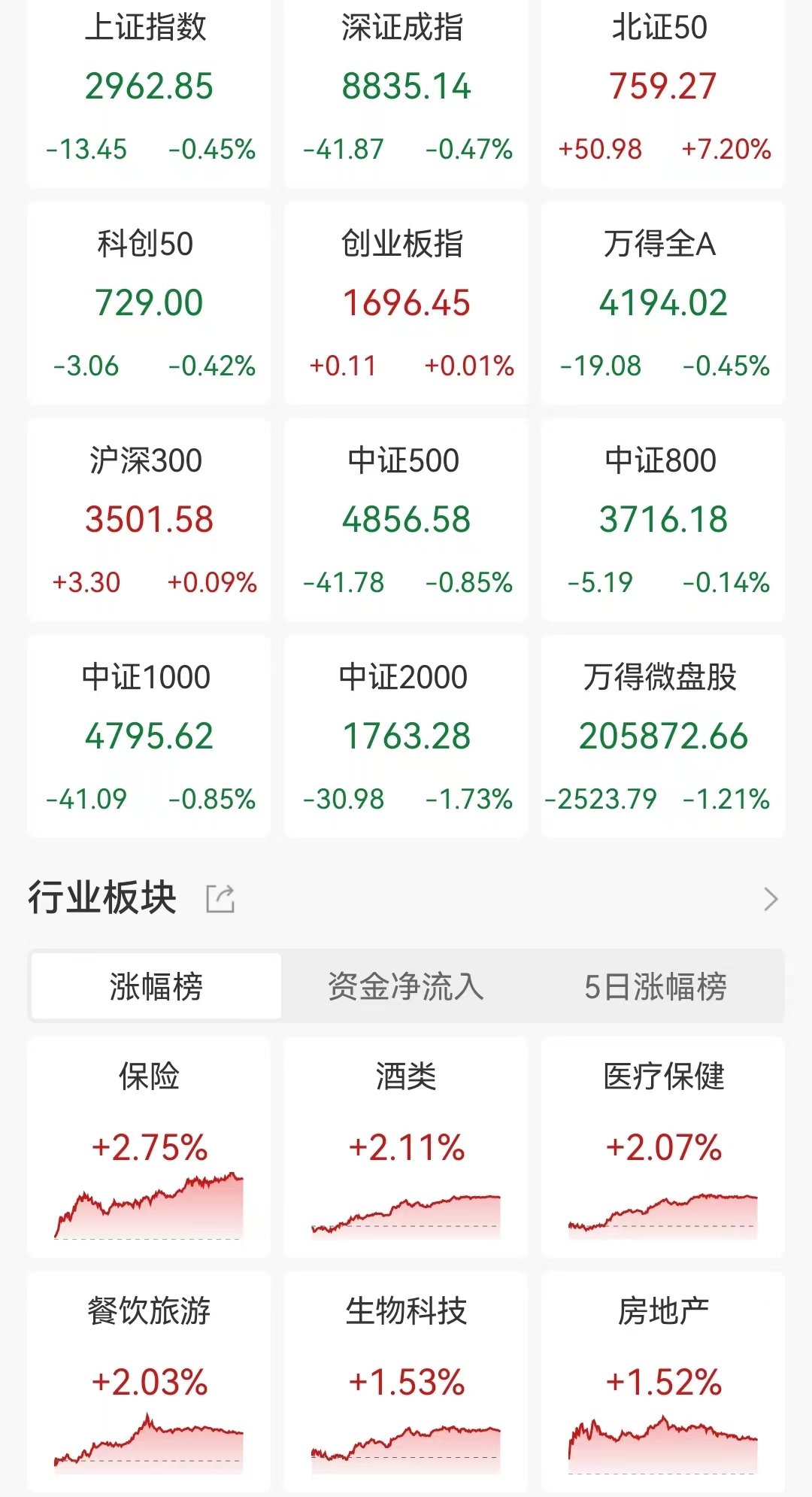
Task: Switch to the 资金净流入 tab
Action: pyautogui.click(x=406, y=986)
